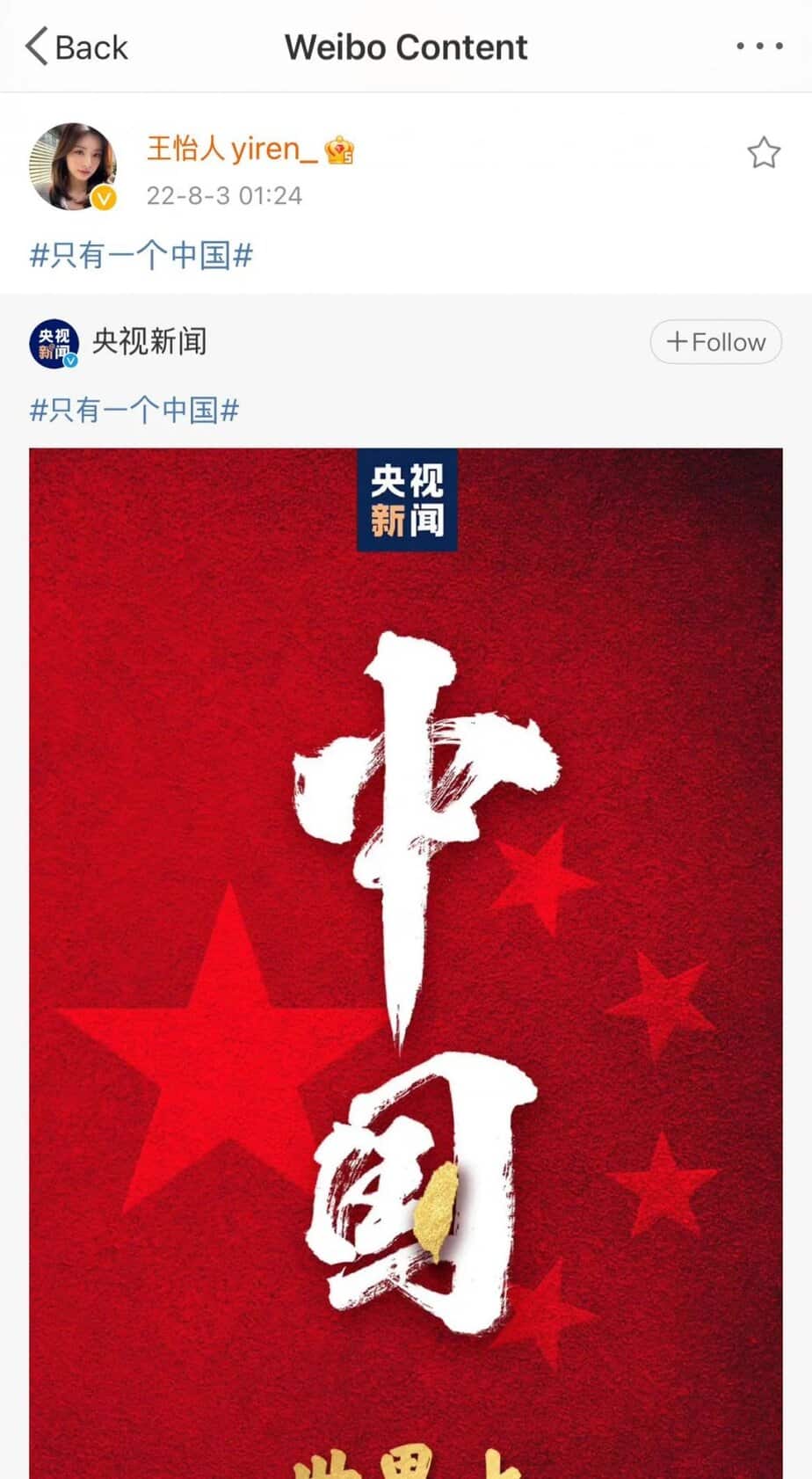Open 王怡人 yiren_ username link
Image resolution: width=812 pixels, height=1479 pixels.
[x=231, y=149]
